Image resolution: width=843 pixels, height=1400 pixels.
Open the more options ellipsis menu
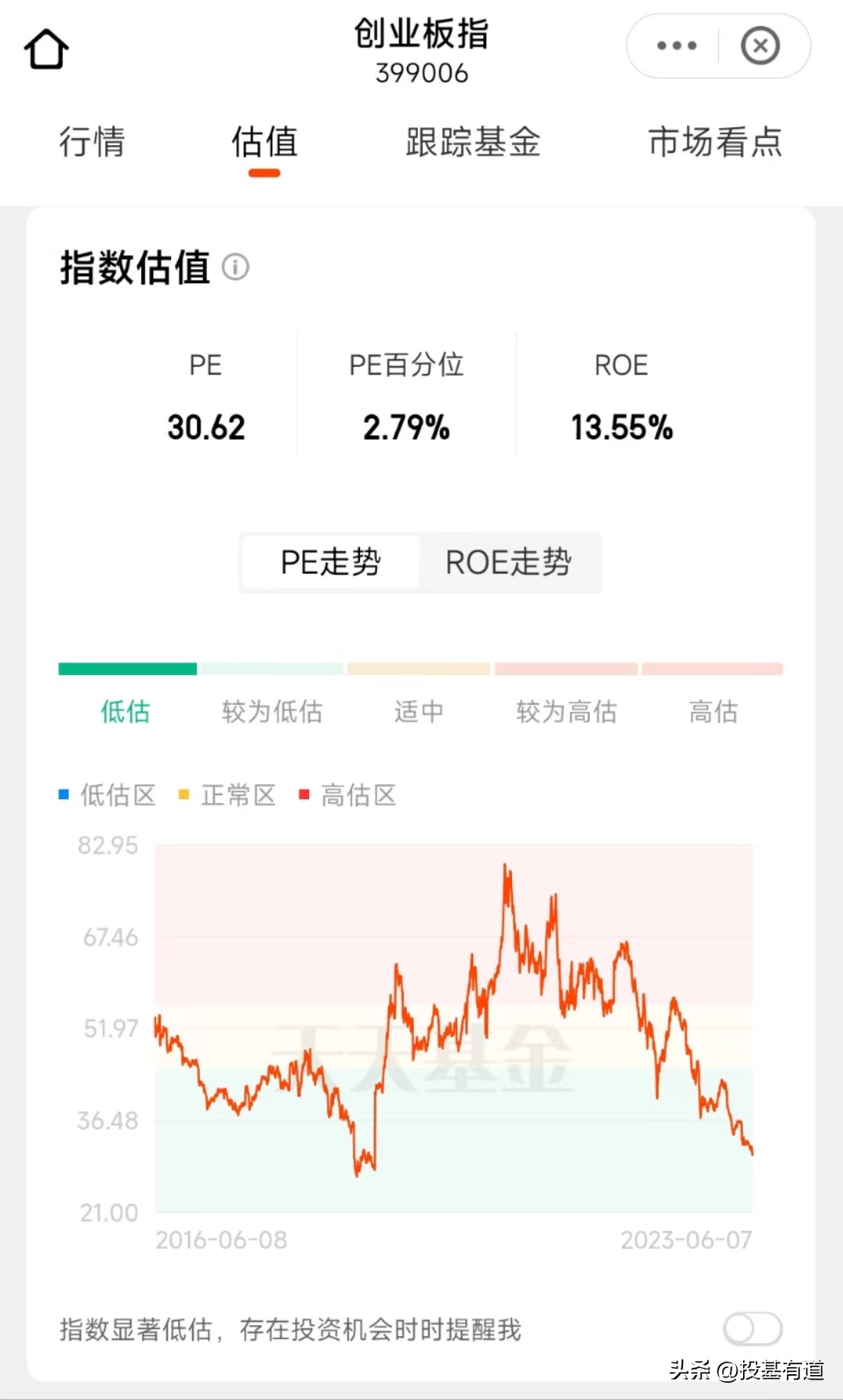[674, 44]
